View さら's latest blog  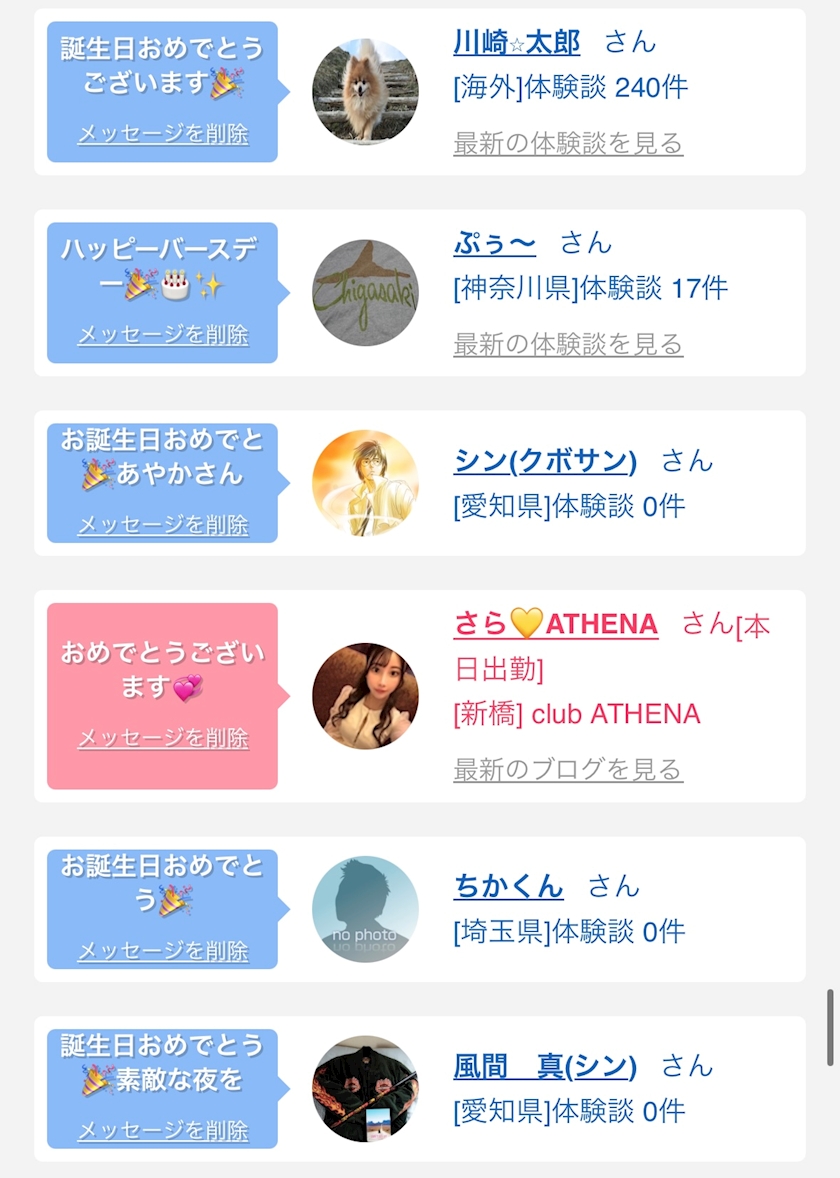pyautogui.click(x=568, y=770)
